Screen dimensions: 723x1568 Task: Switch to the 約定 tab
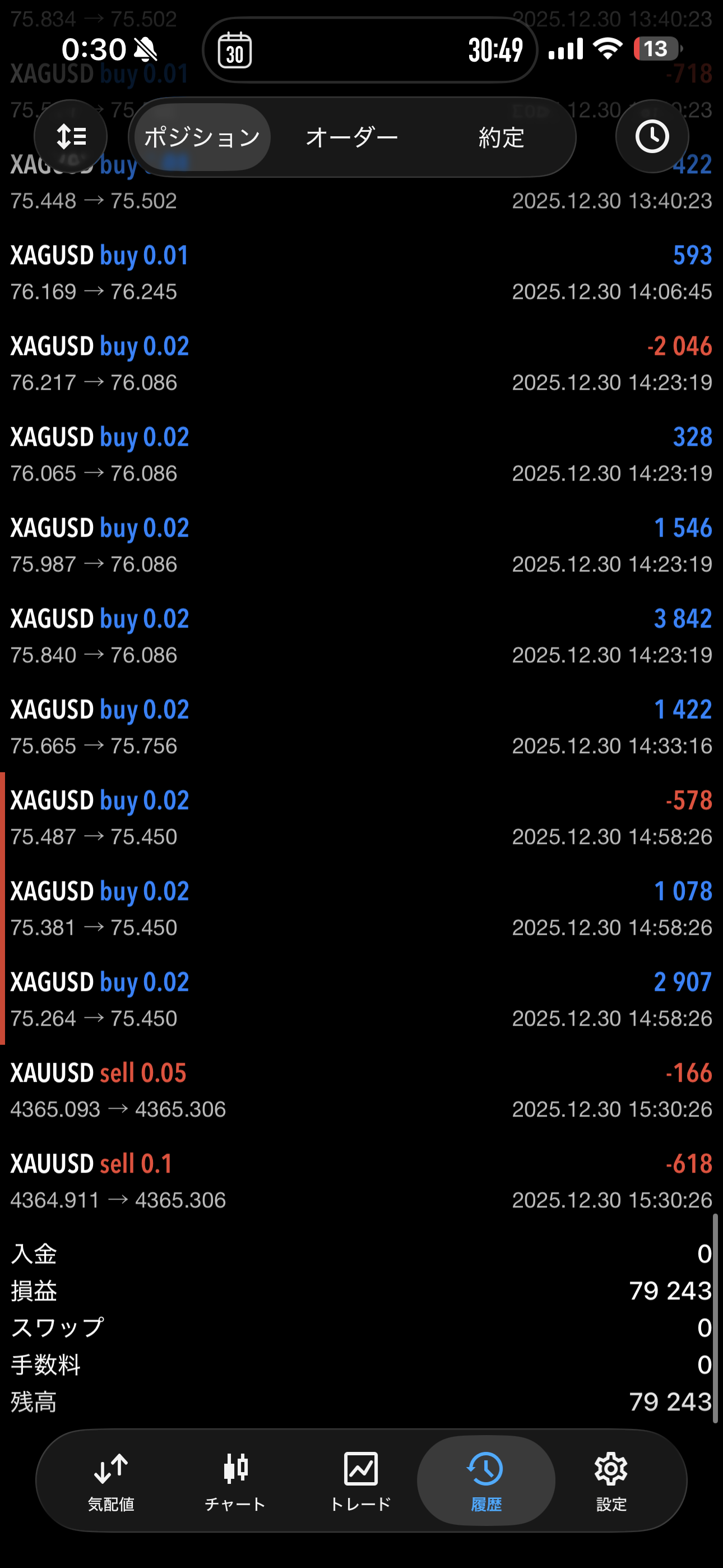tap(501, 137)
